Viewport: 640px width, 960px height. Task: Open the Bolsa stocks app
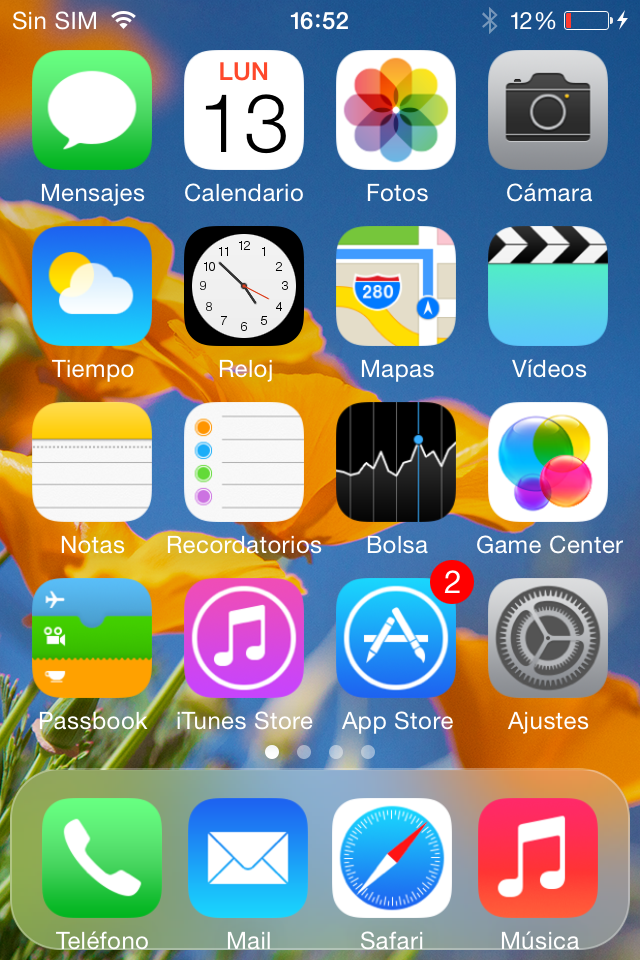396,462
